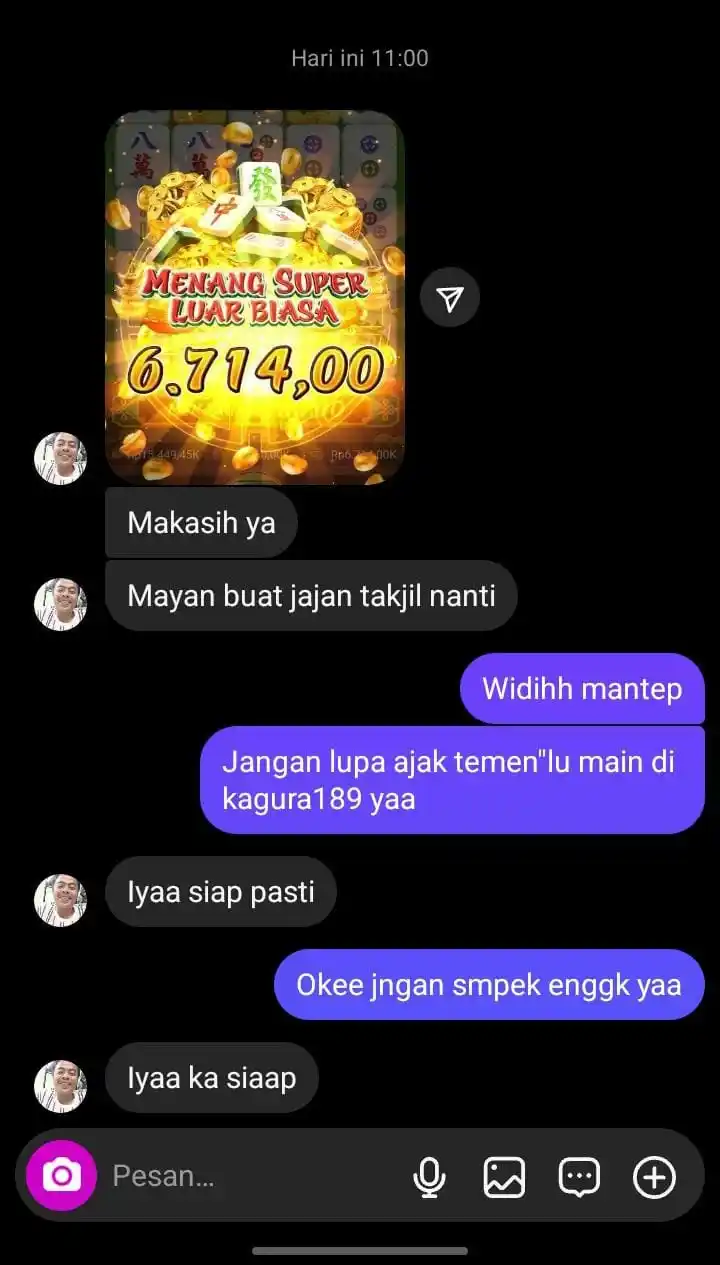
Task: Open the sticker and GIF picker
Action: (x=579, y=1177)
